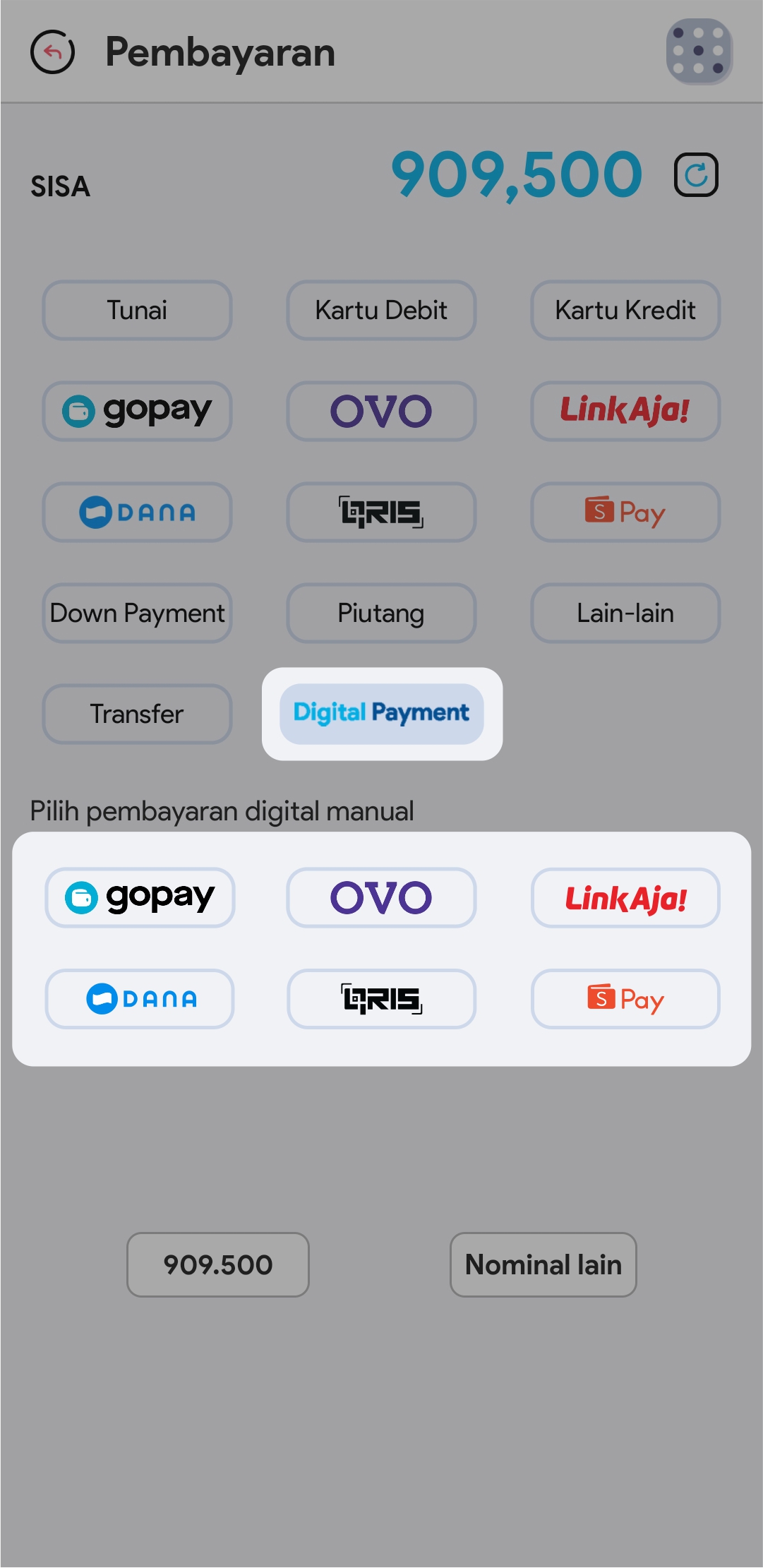Image resolution: width=763 pixels, height=1568 pixels.
Task: Select Tunai as payment method
Action: pos(137,311)
